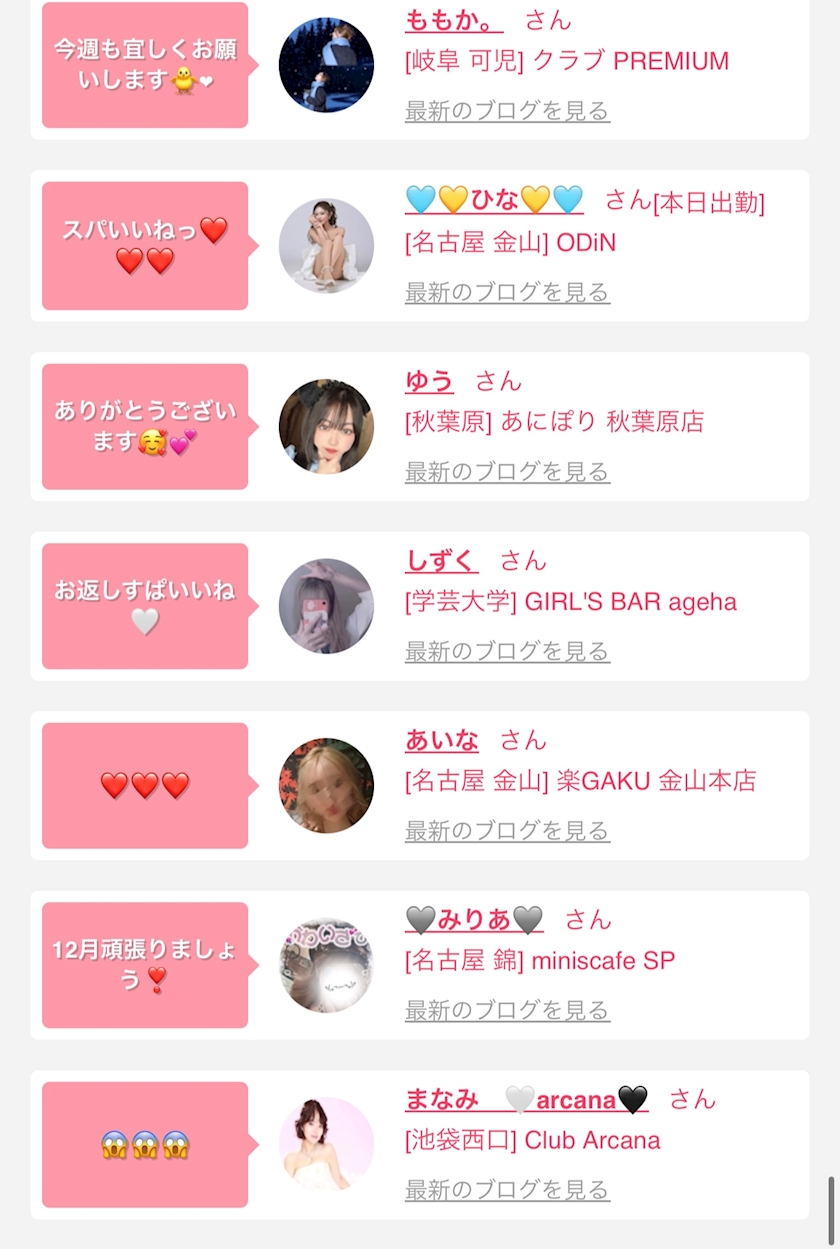
Task: Open あいな's profile name link
Action: tap(441, 741)
